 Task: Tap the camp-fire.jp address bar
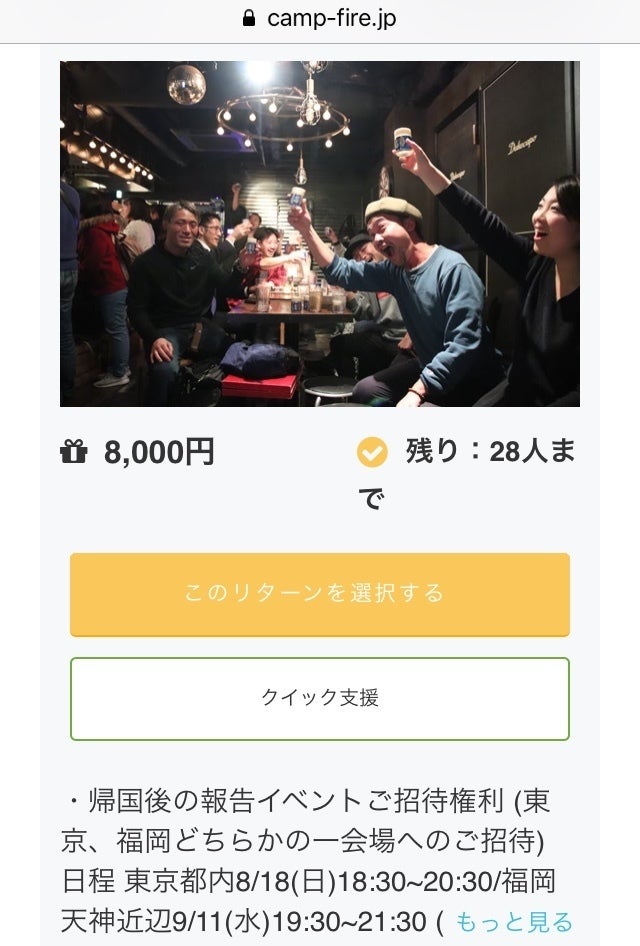[x=320, y=18]
